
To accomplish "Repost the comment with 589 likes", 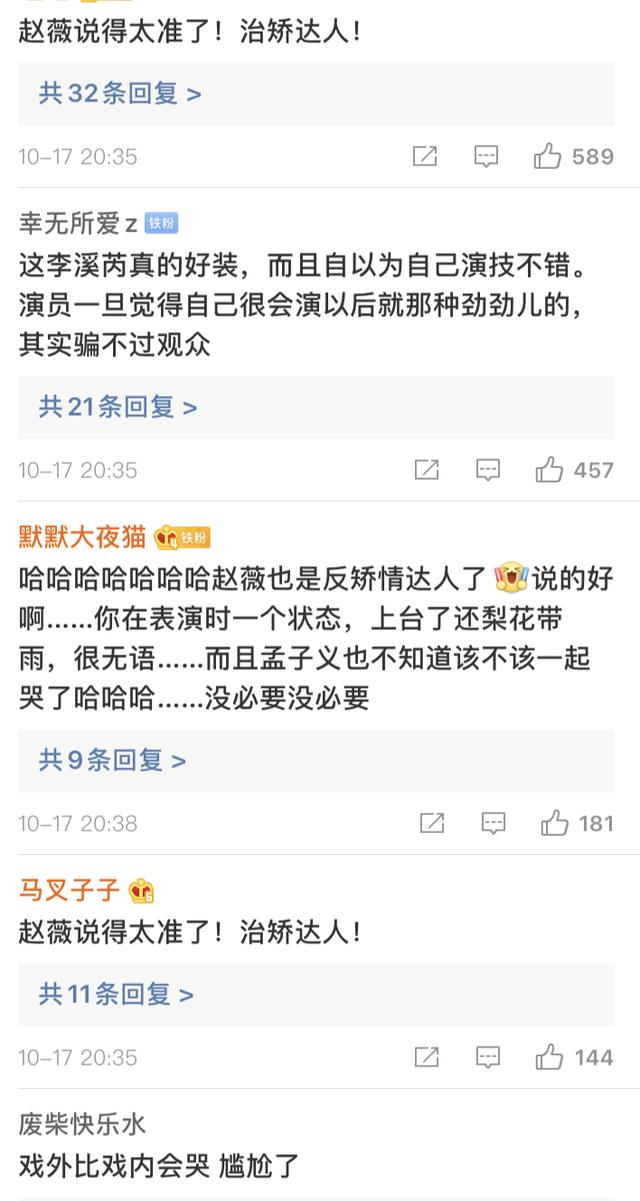I will pos(425,156).
